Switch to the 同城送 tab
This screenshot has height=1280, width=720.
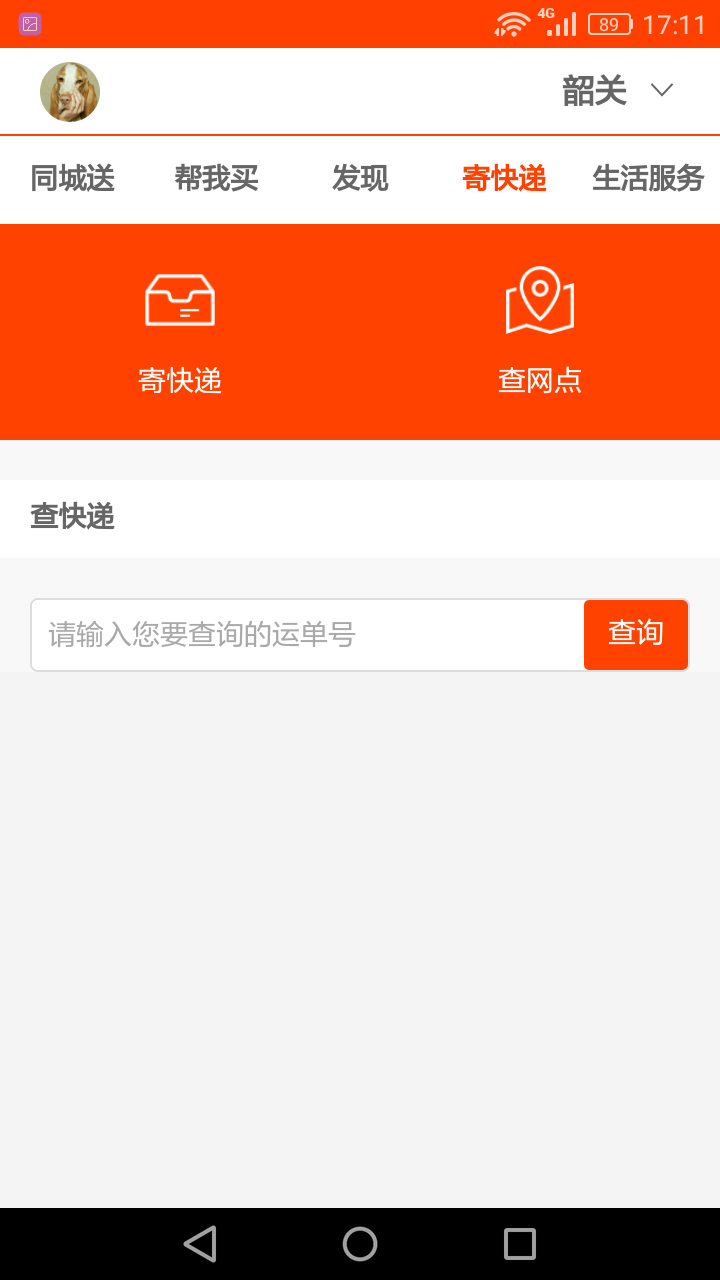pyautogui.click(x=72, y=179)
